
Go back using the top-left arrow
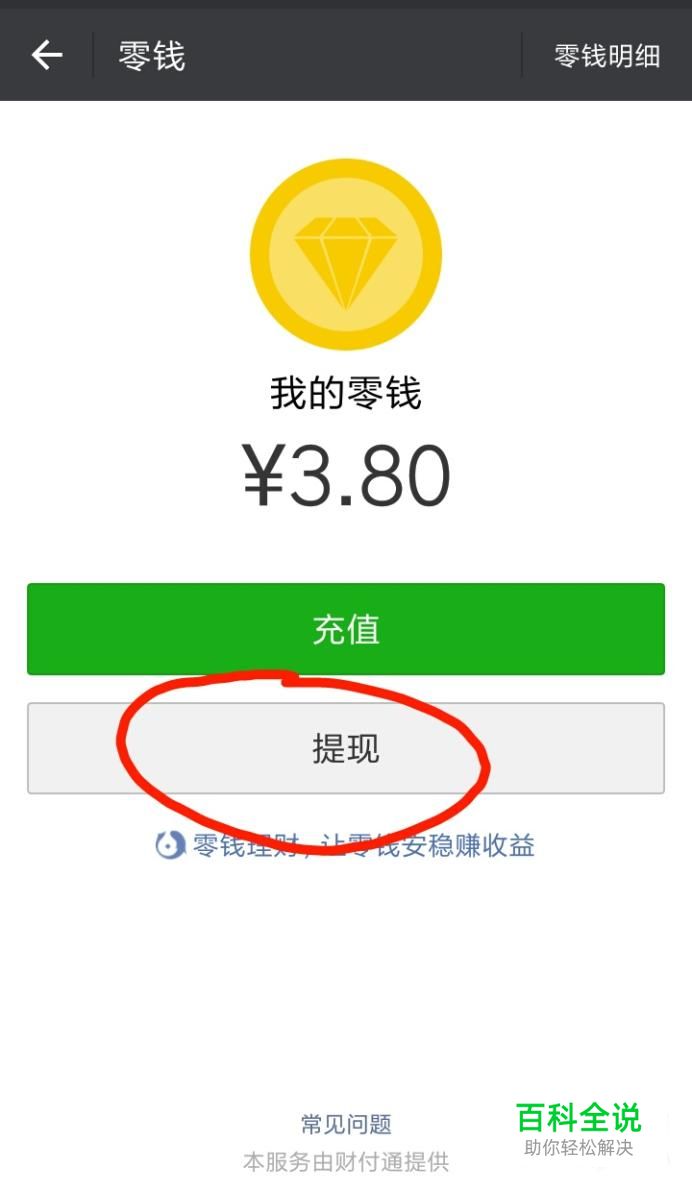pos(46,55)
